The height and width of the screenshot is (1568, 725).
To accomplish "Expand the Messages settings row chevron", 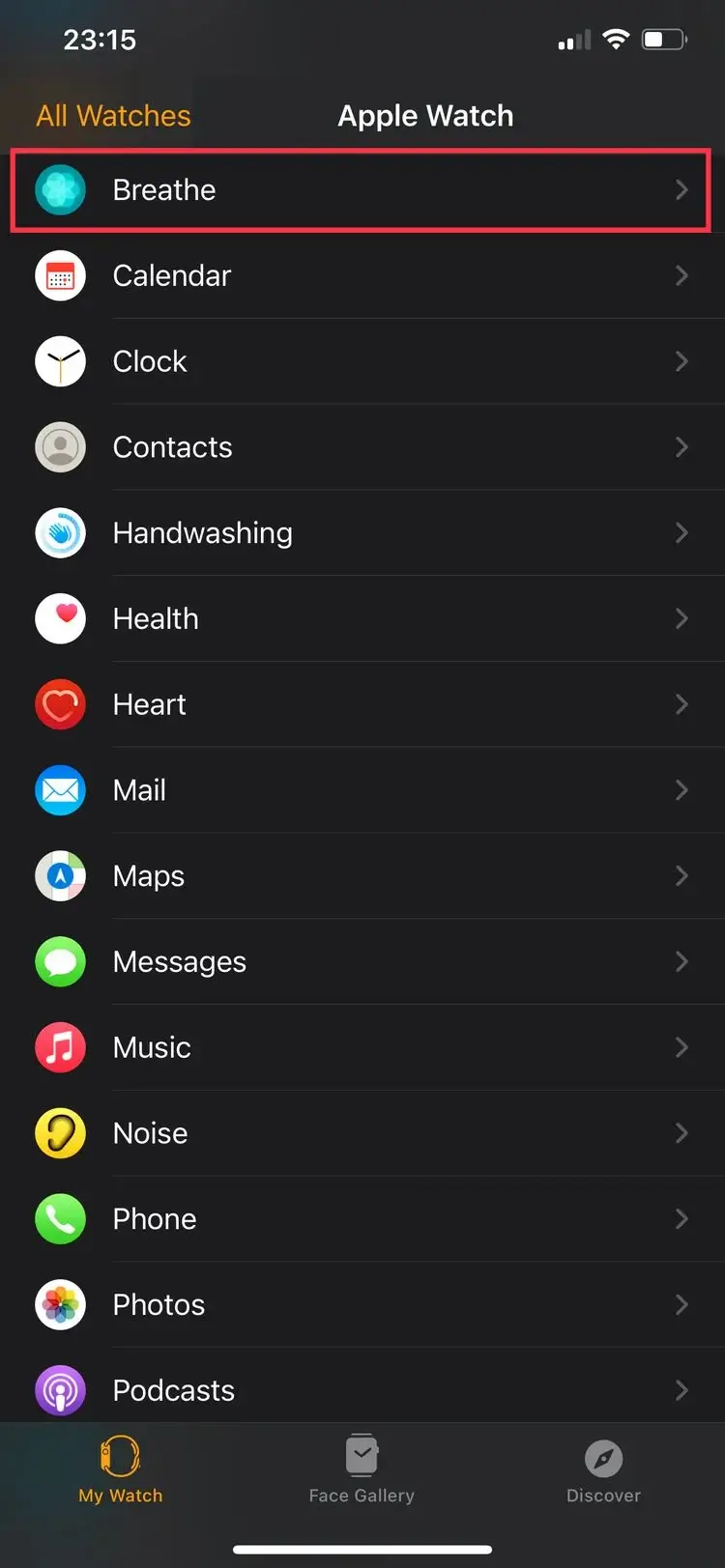I will point(681,962).
